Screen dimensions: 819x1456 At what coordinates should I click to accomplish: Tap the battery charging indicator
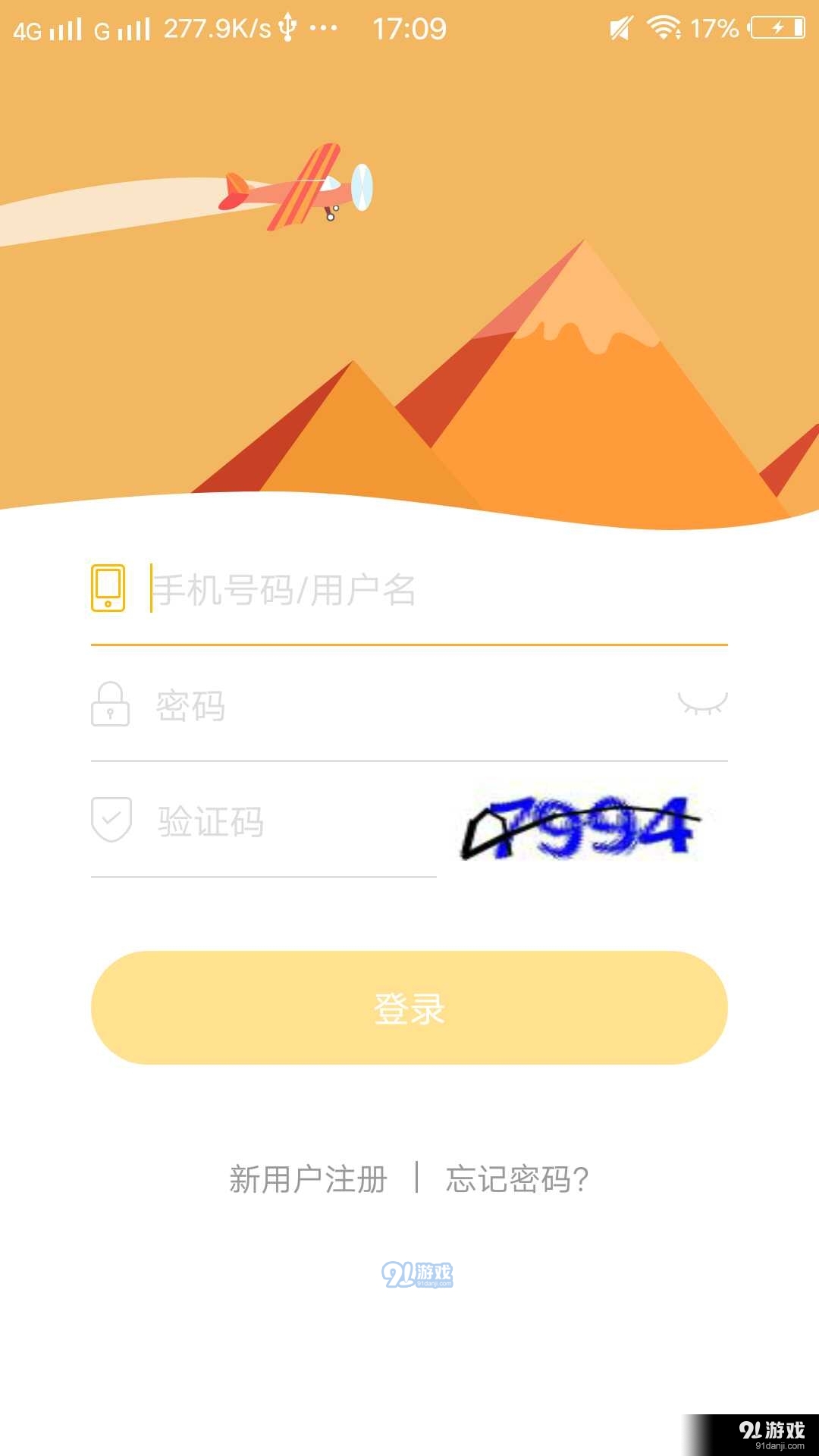tap(777, 29)
